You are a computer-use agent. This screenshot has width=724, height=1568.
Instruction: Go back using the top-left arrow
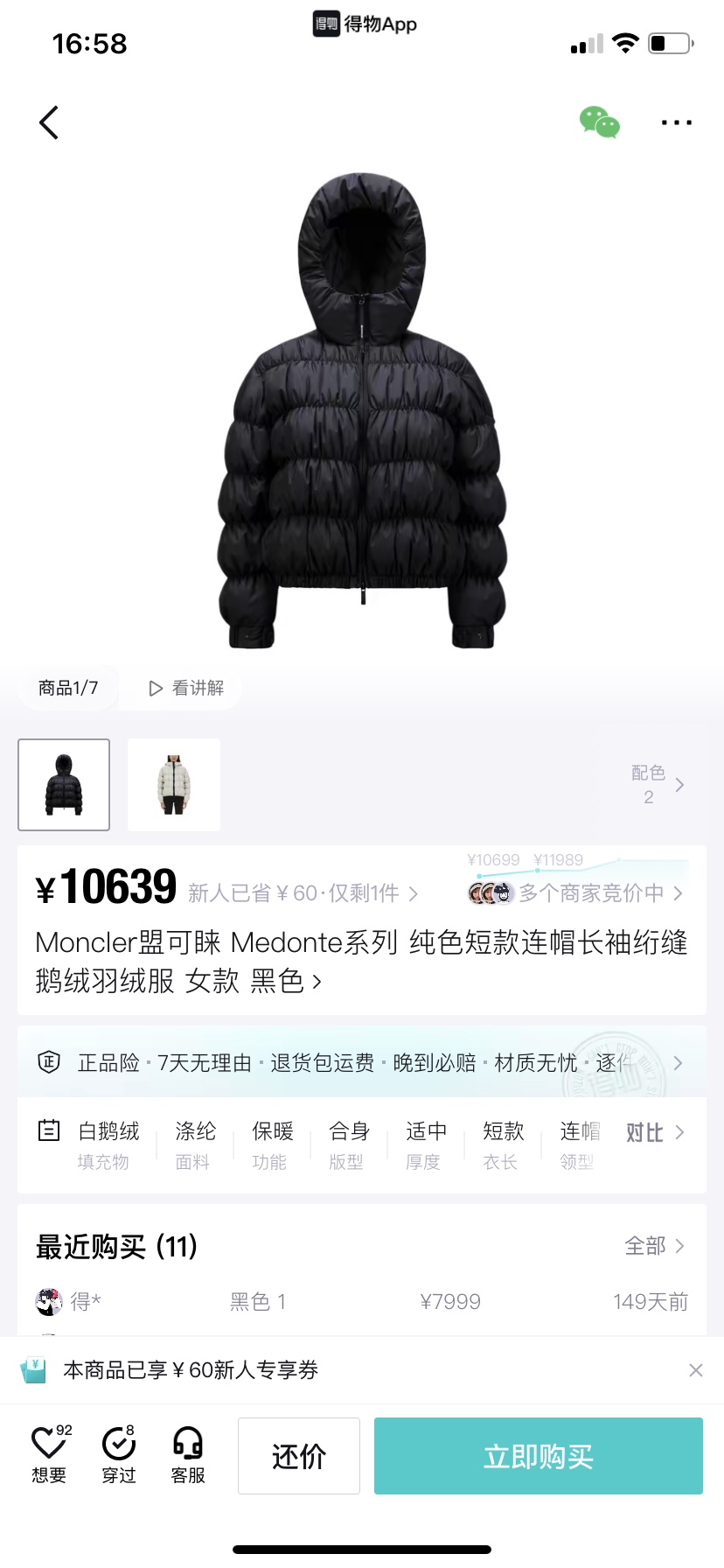coord(49,122)
